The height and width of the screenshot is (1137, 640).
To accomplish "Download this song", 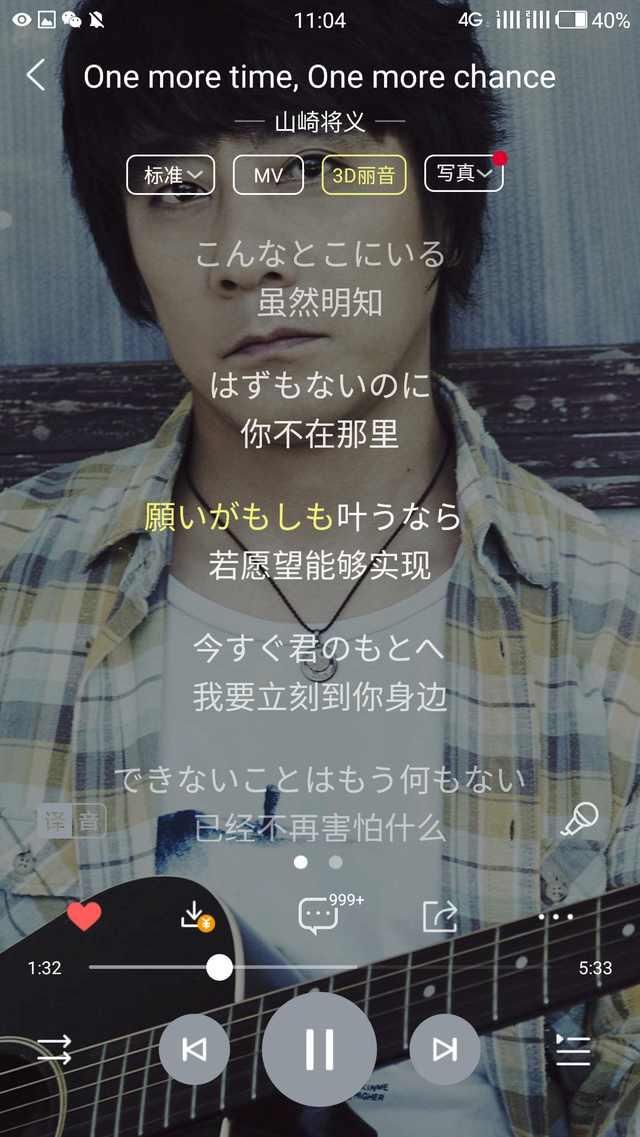I will tap(197, 915).
